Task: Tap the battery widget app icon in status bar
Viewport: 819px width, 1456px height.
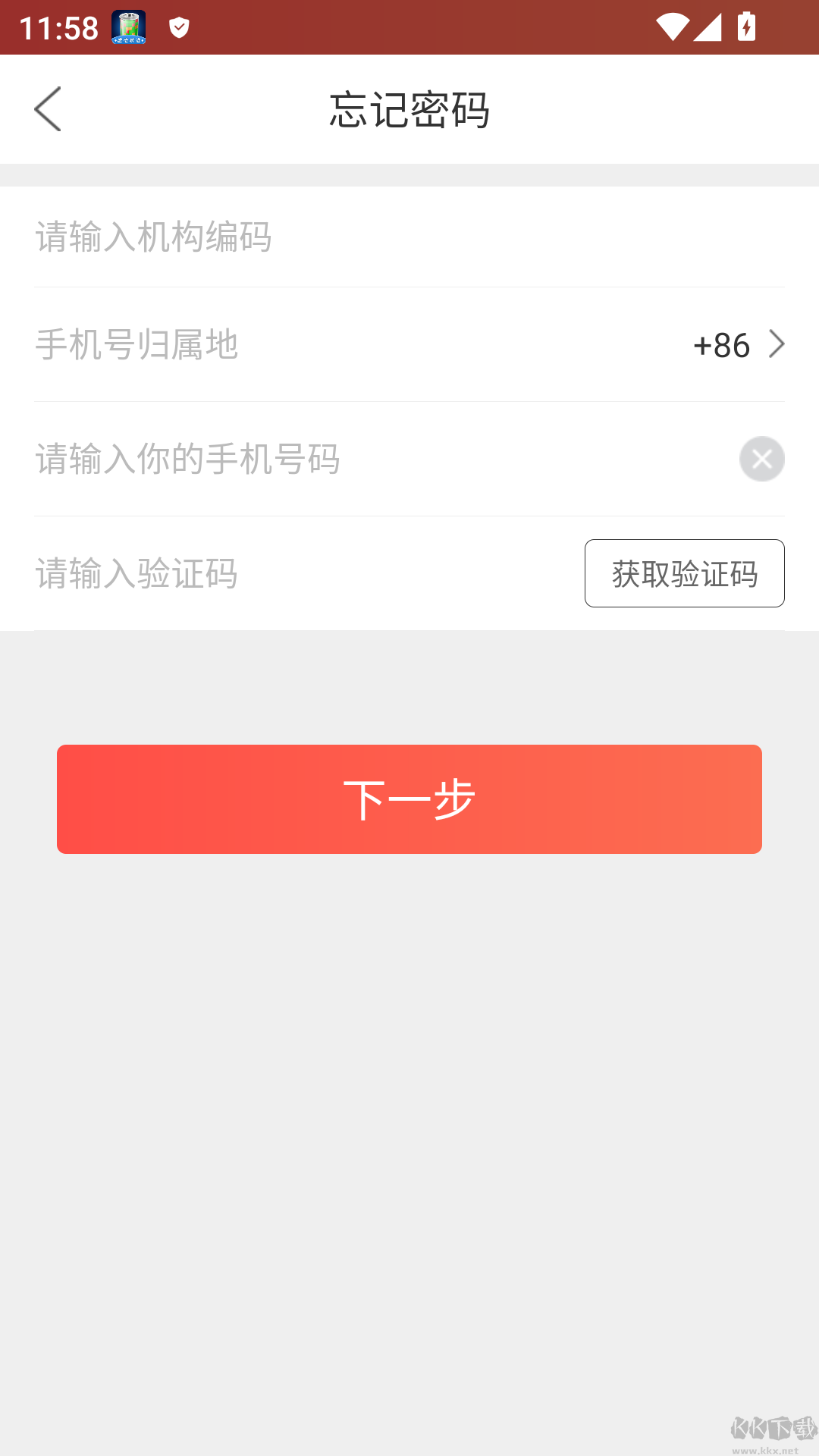Action: tap(127, 27)
